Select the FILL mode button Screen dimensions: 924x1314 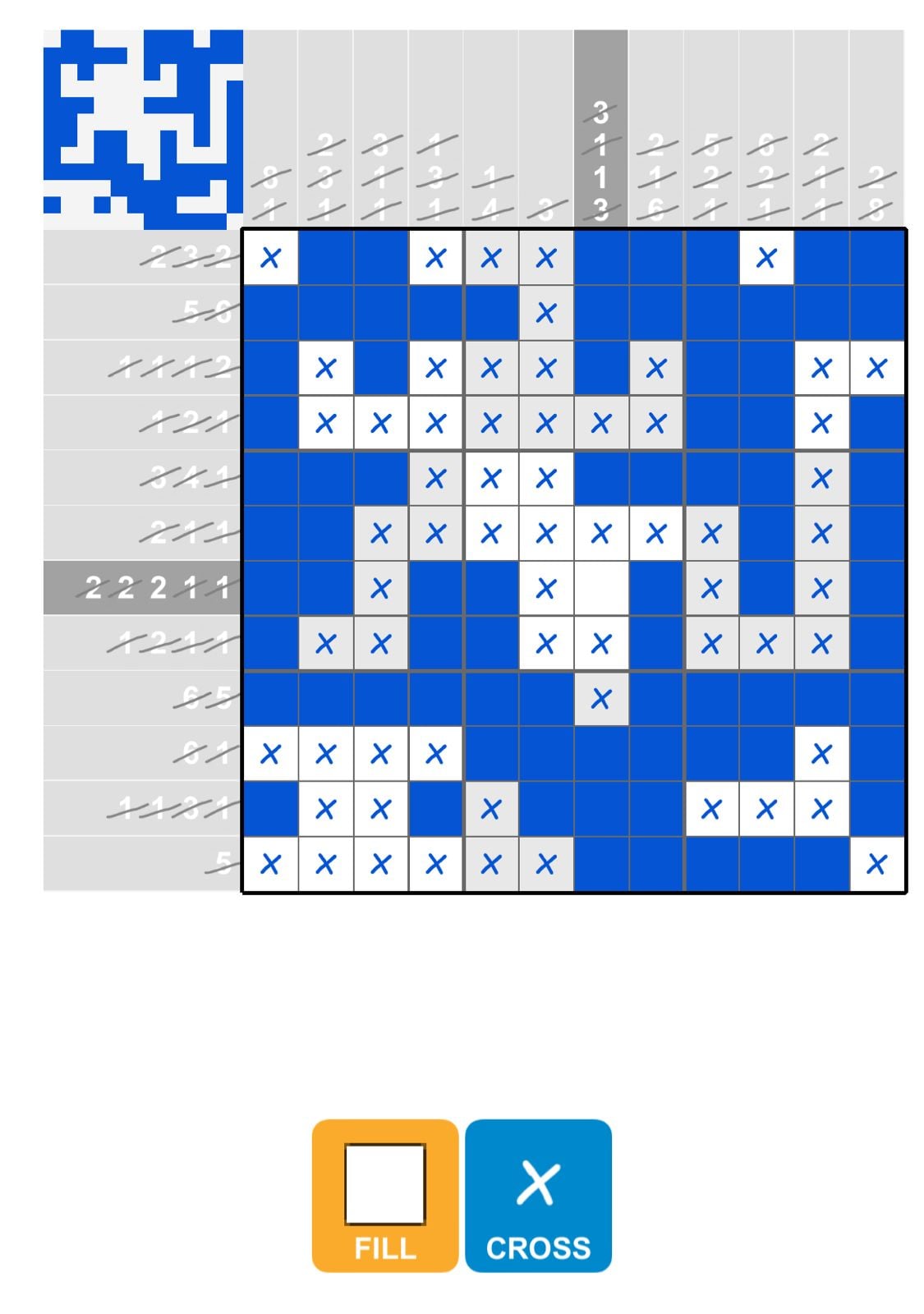tap(384, 1195)
